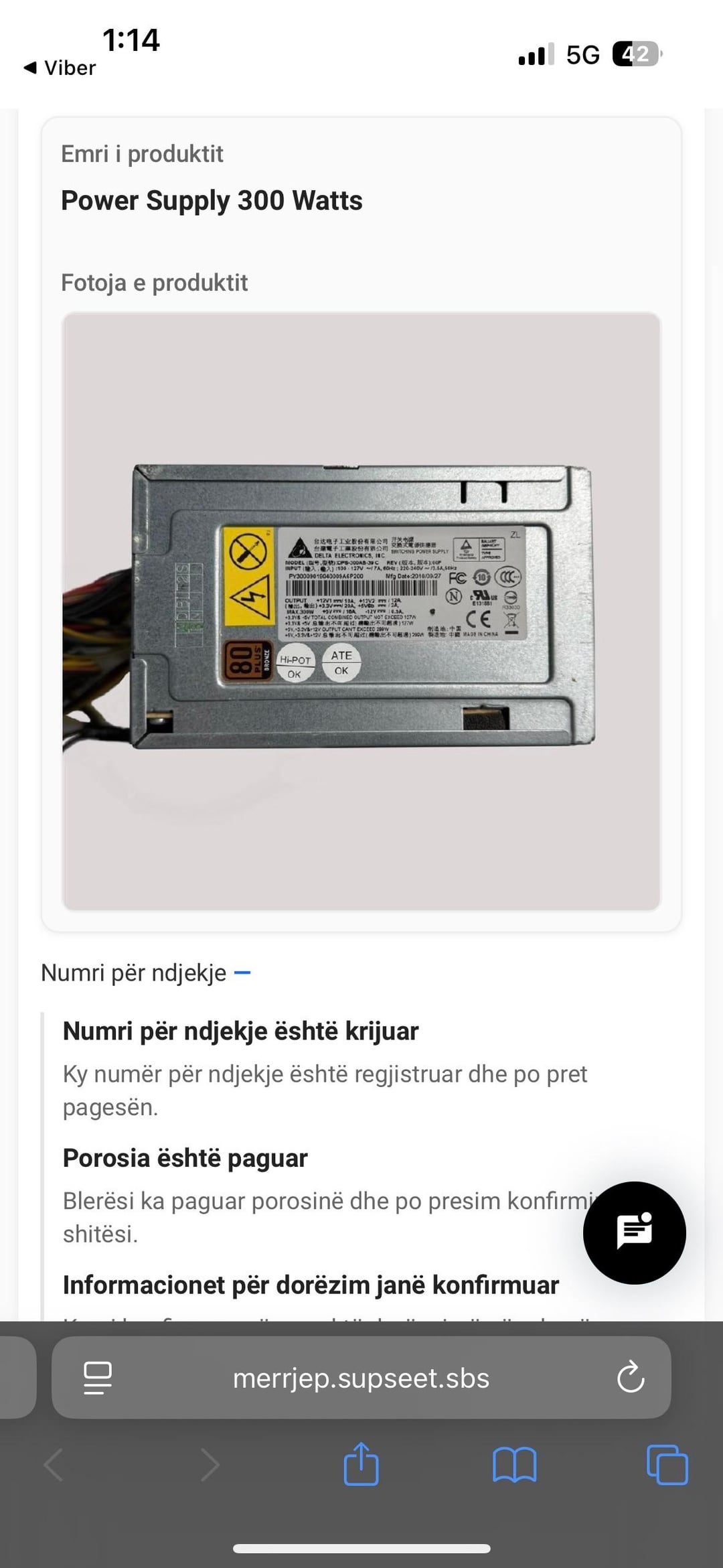Image resolution: width=723 pixels, height=1568 pixels.
Task: Collapse the Numri për ndjekje section
Action: click(x=242, y=973)
